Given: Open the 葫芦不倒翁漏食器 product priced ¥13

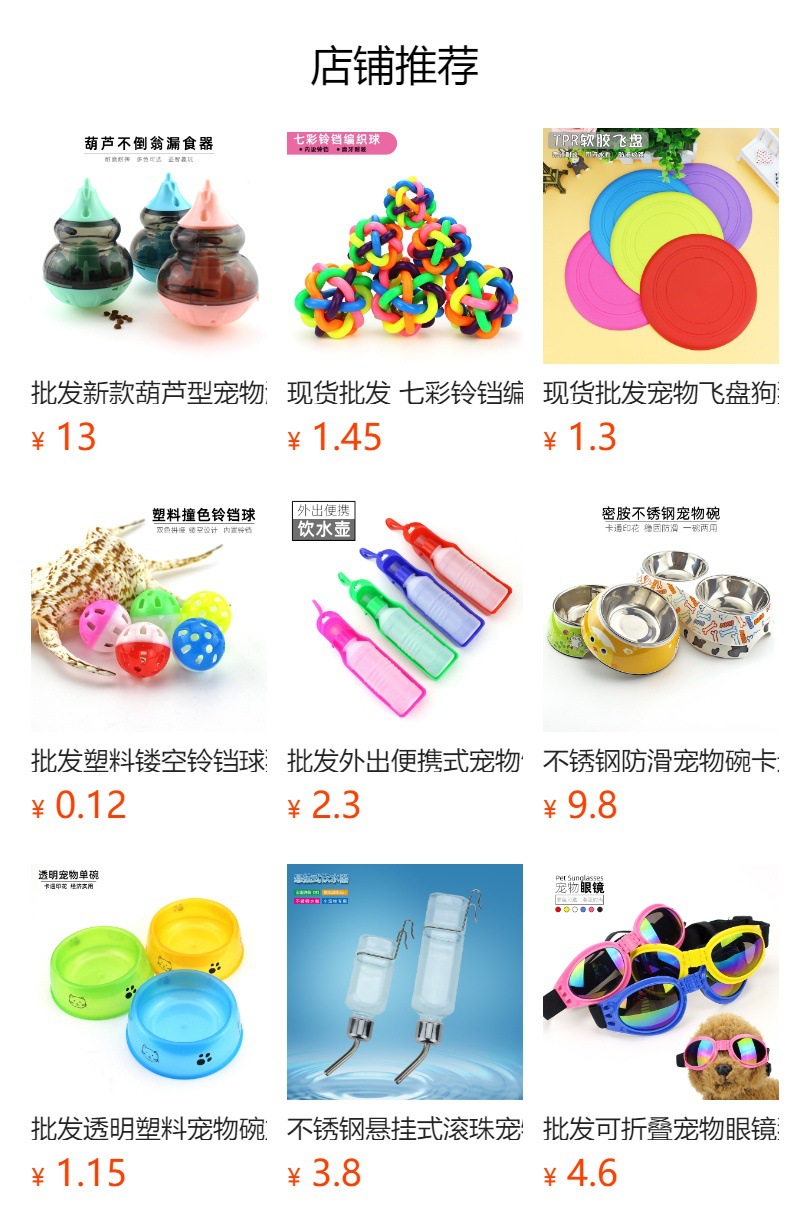Looking at the screenshot, I should (149, 292).
